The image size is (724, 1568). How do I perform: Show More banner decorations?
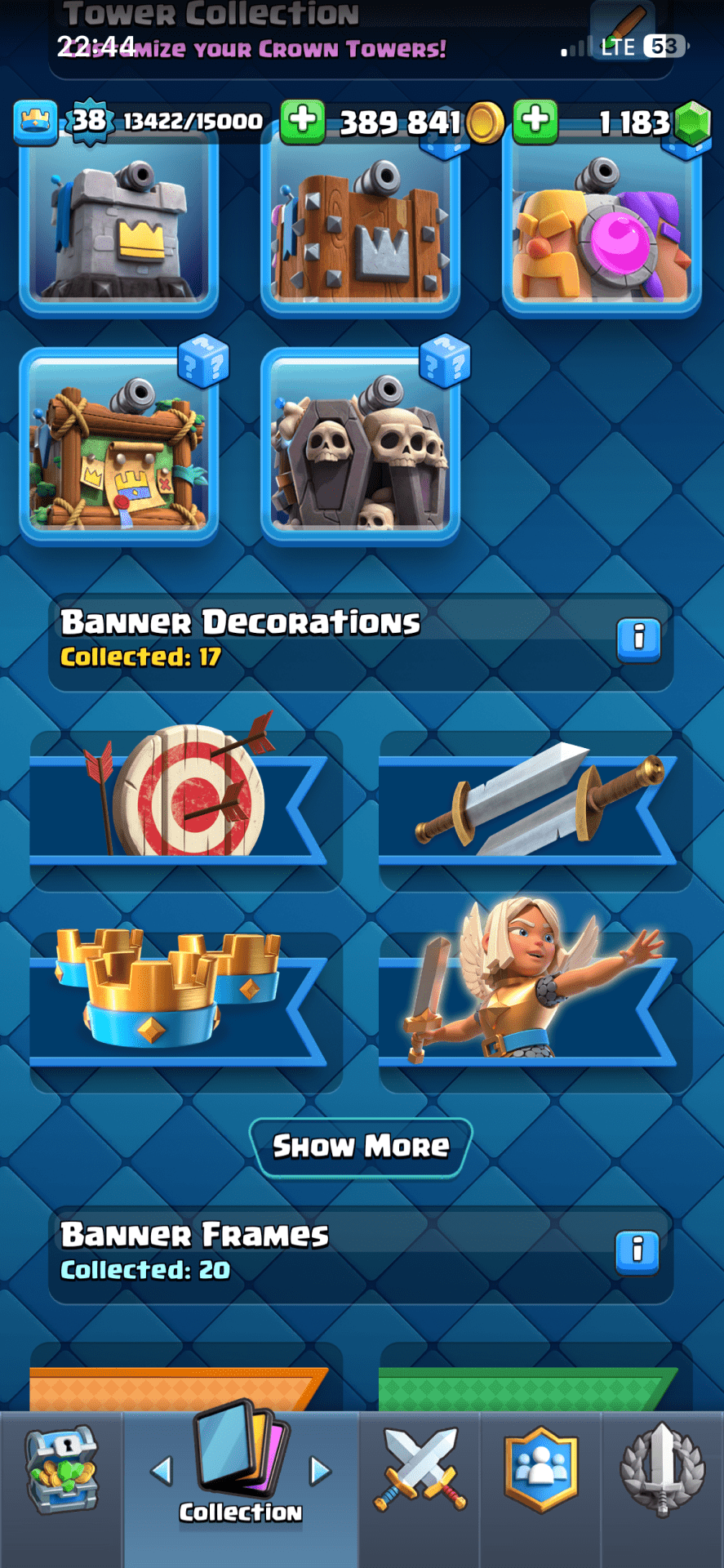point(361,1147)
